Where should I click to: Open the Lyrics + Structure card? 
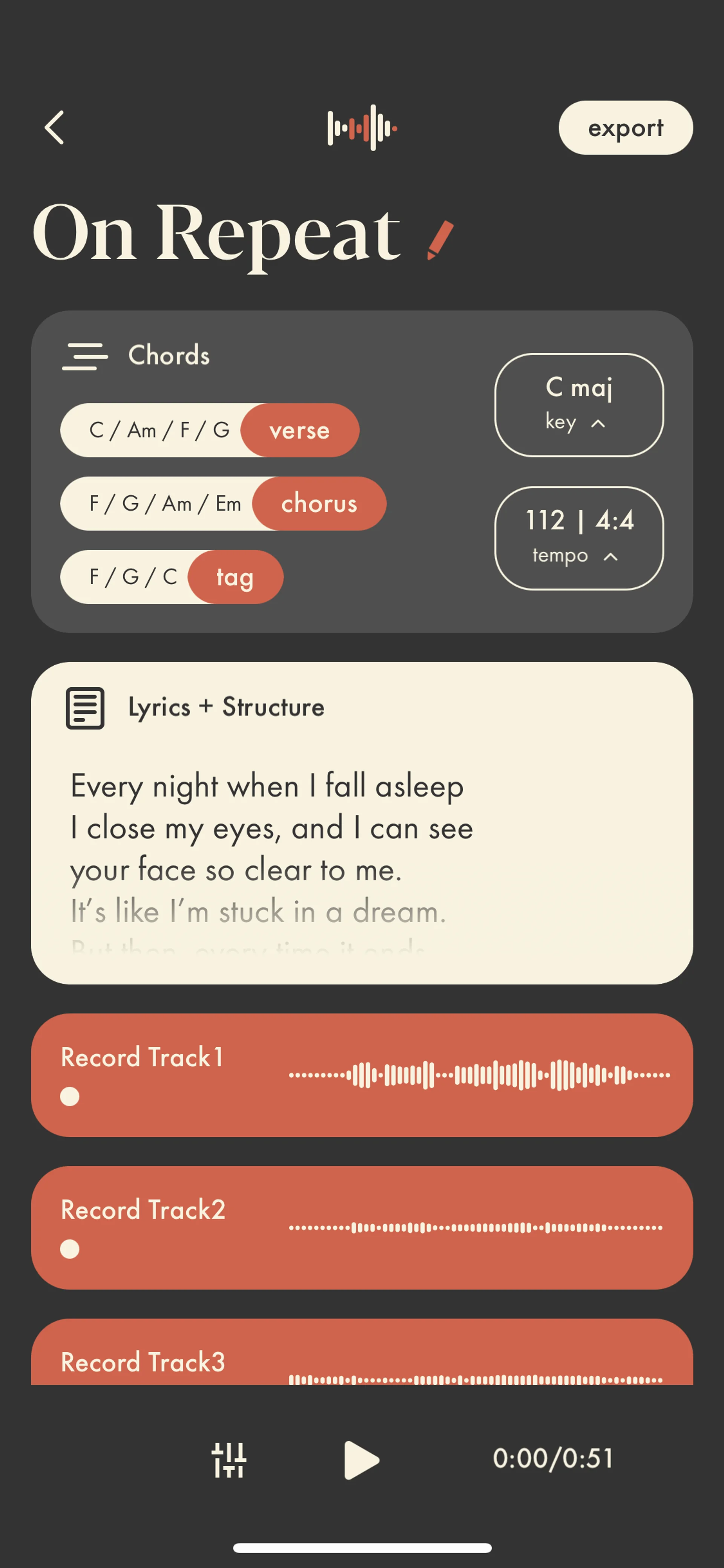click(361, 822)
